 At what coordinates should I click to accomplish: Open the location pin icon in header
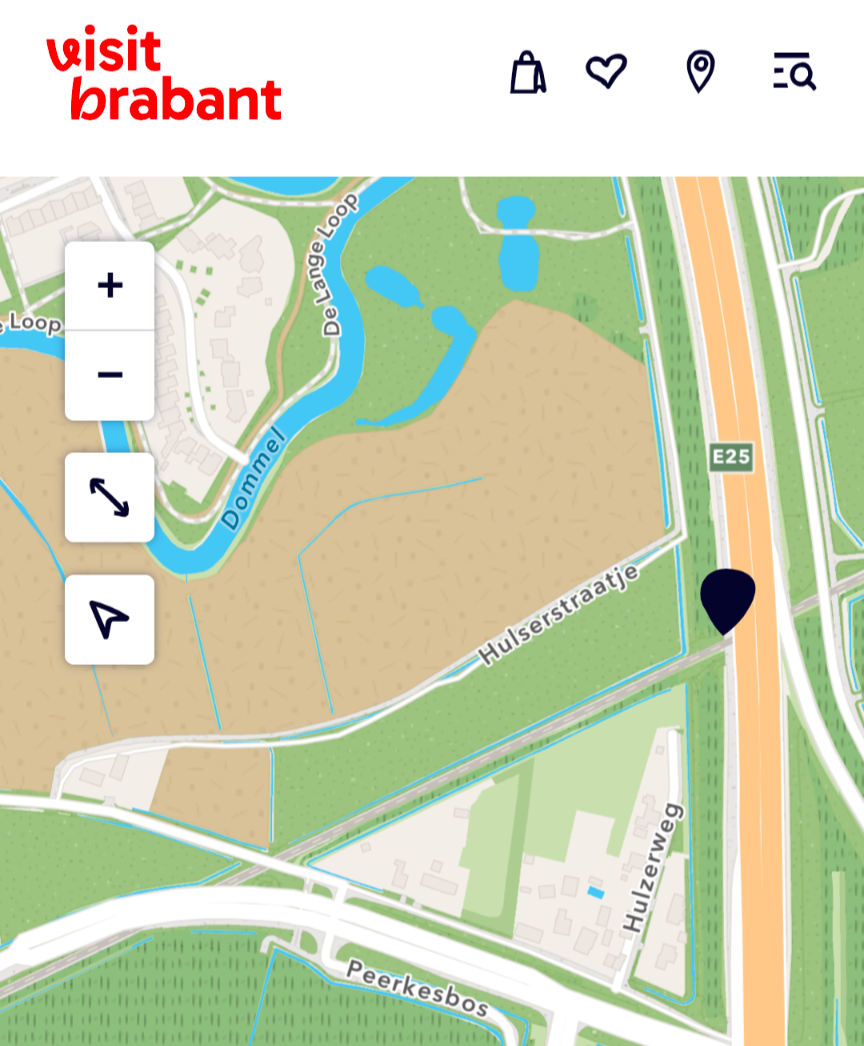pos(700,72)
